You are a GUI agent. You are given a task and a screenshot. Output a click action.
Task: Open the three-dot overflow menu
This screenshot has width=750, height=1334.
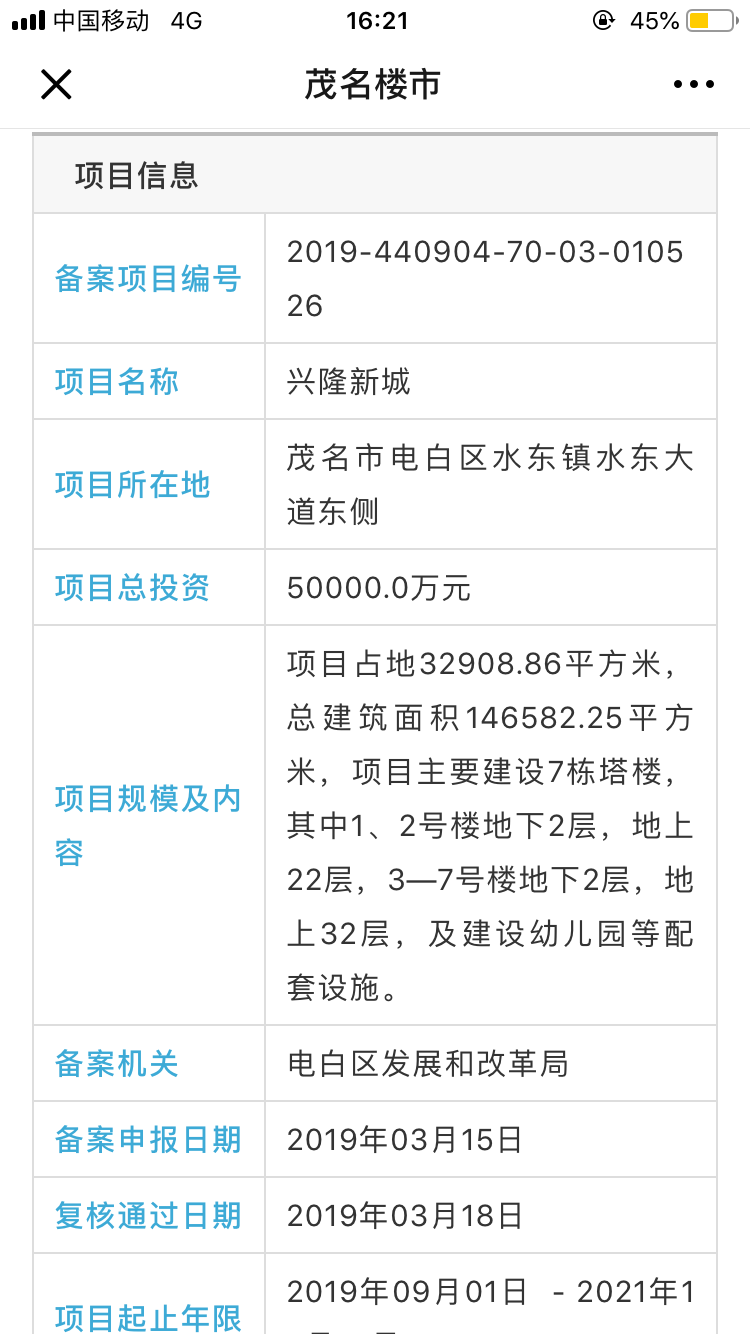[694, 85]
